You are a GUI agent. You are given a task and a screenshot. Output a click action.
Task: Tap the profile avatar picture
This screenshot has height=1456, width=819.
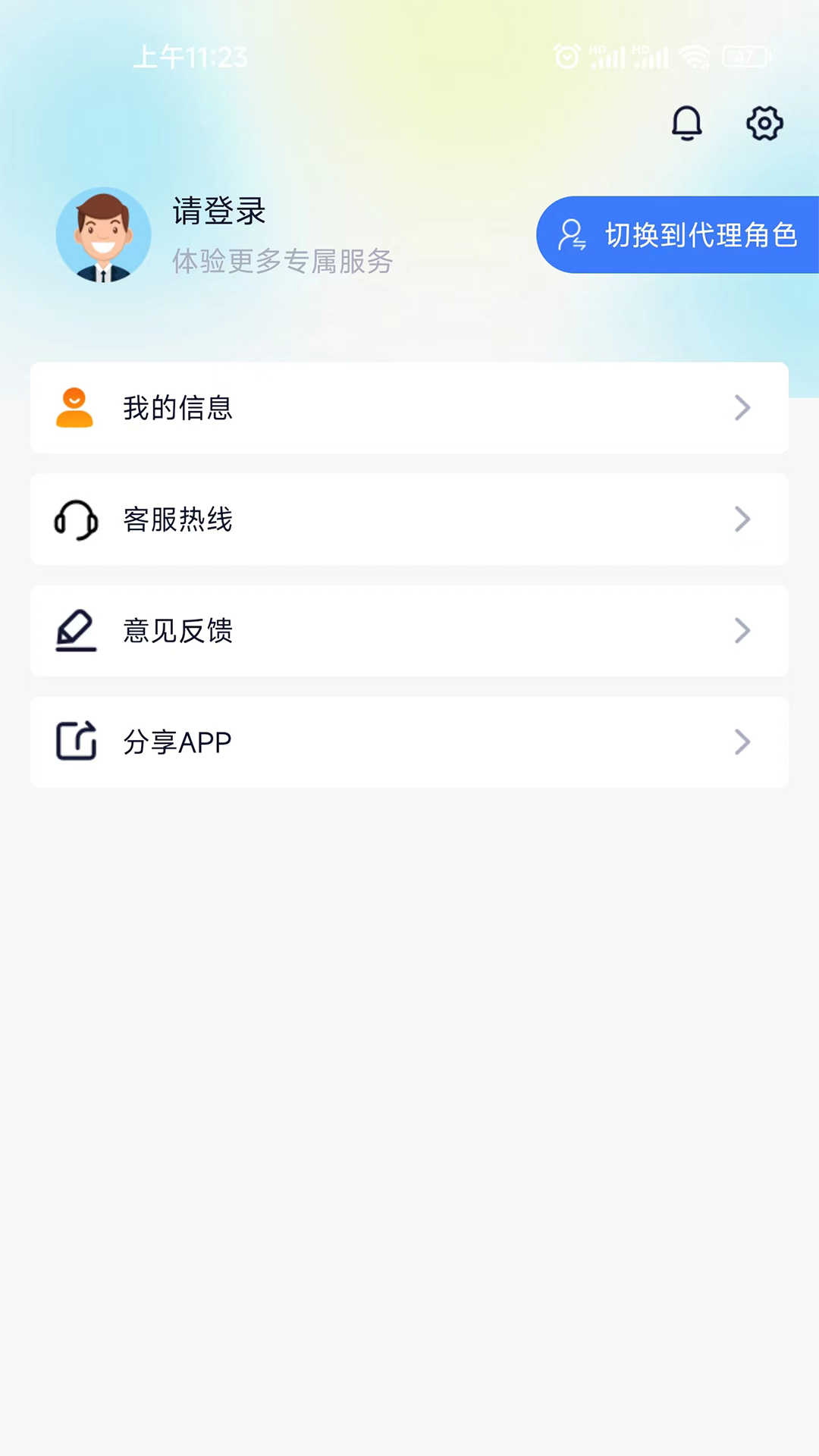click(x=104, y=235)
